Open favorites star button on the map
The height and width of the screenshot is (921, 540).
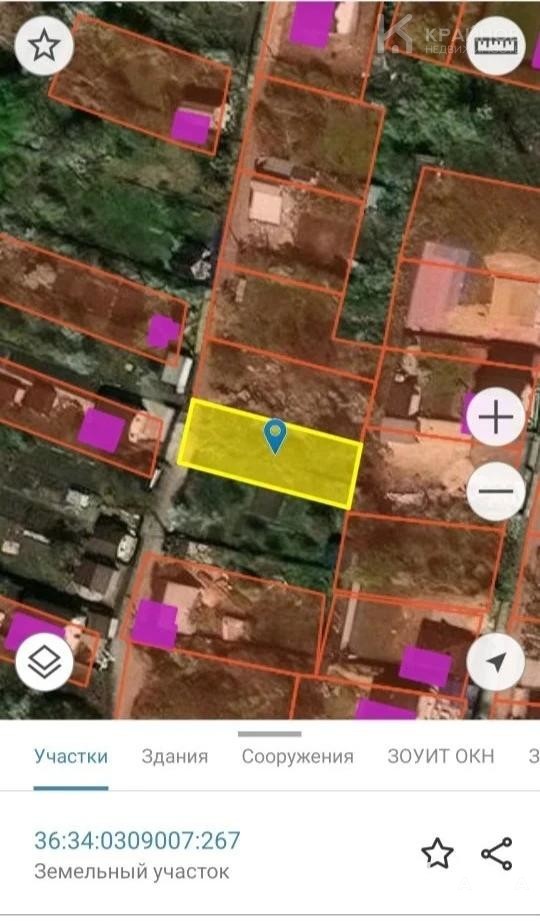(44, 45)
